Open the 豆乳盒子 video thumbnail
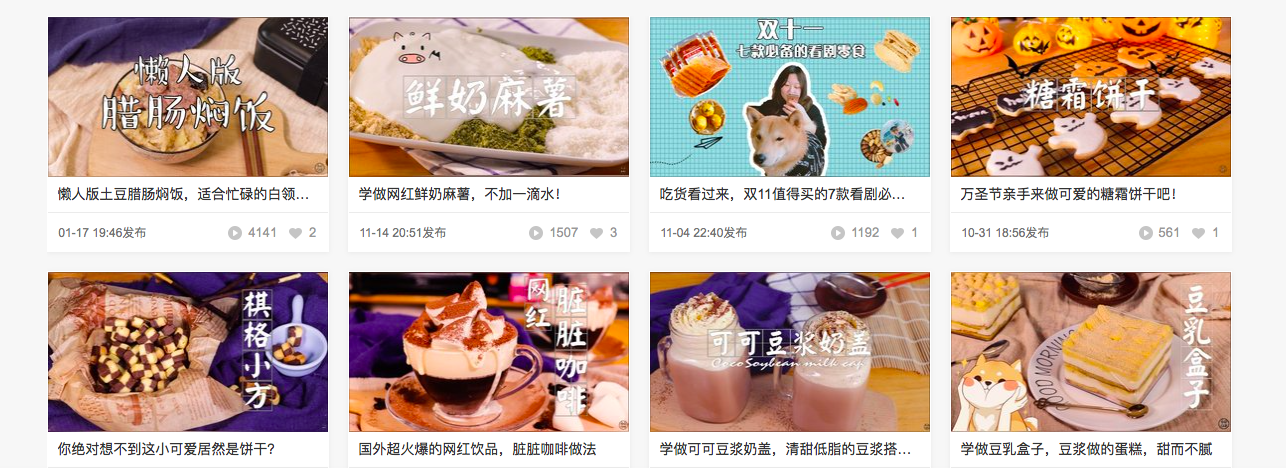 tap(1091, 352)
